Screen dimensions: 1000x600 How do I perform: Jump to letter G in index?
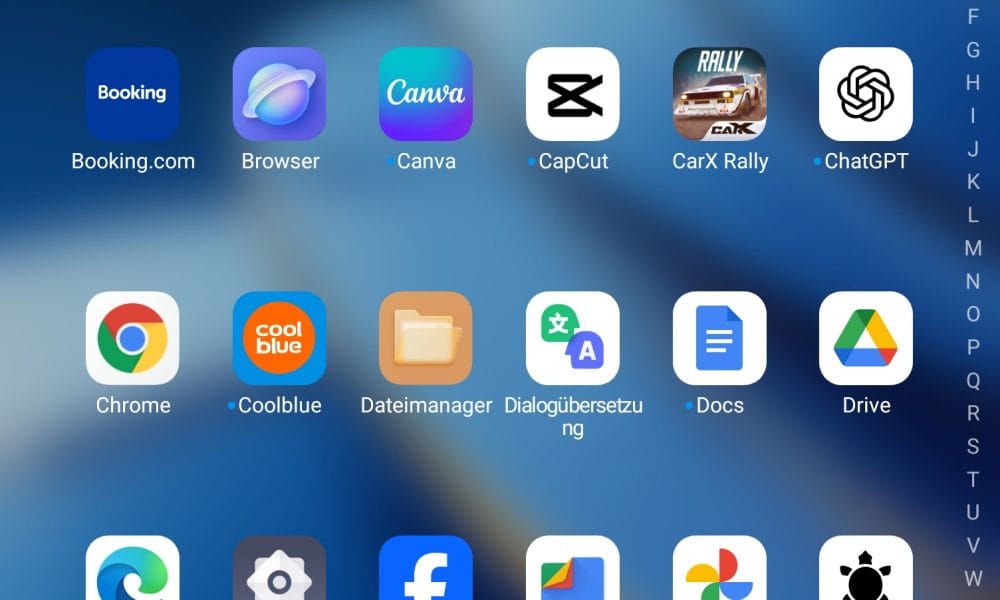973,50
